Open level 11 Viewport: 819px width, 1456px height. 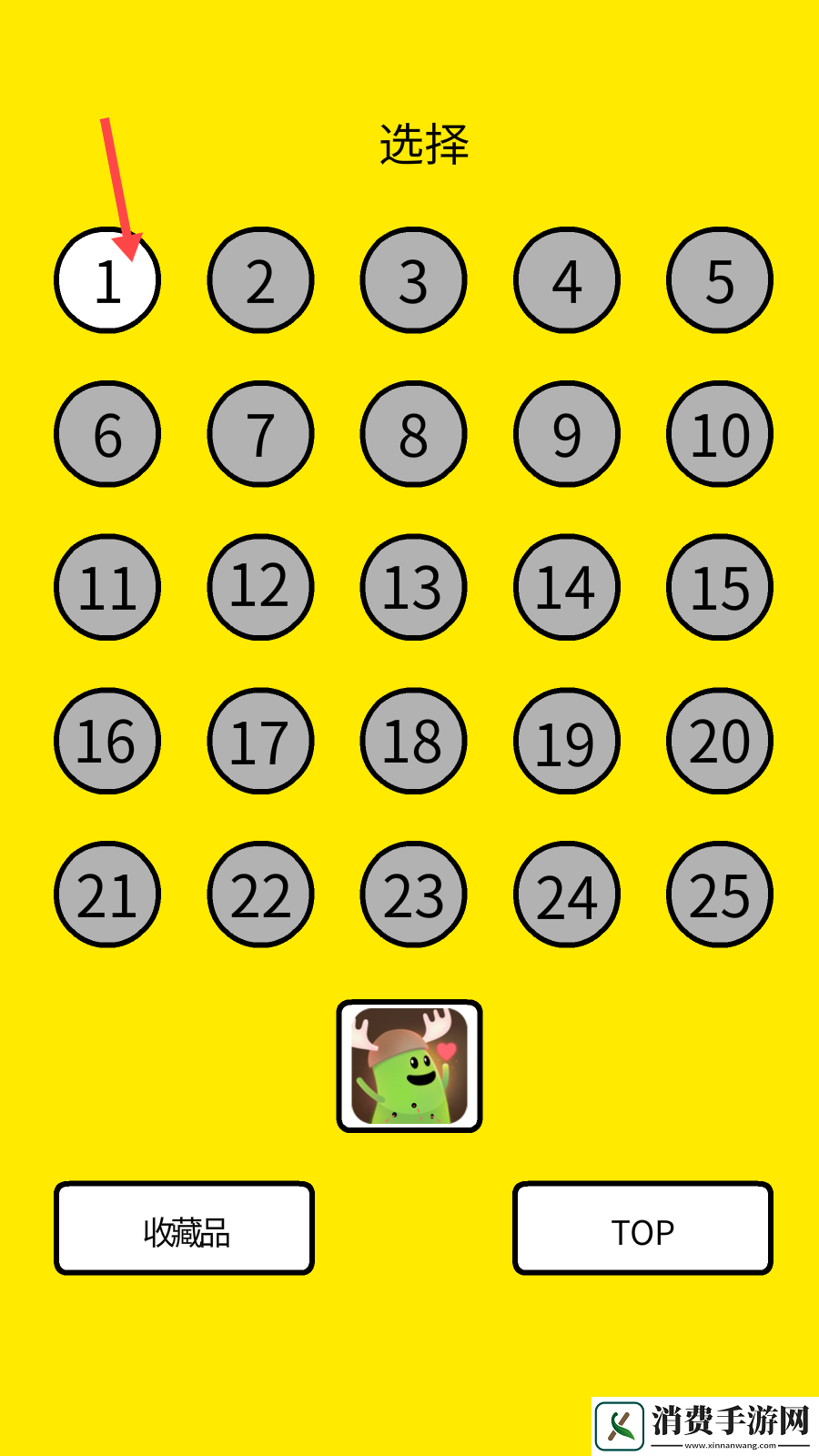click(x=107, y=587)
